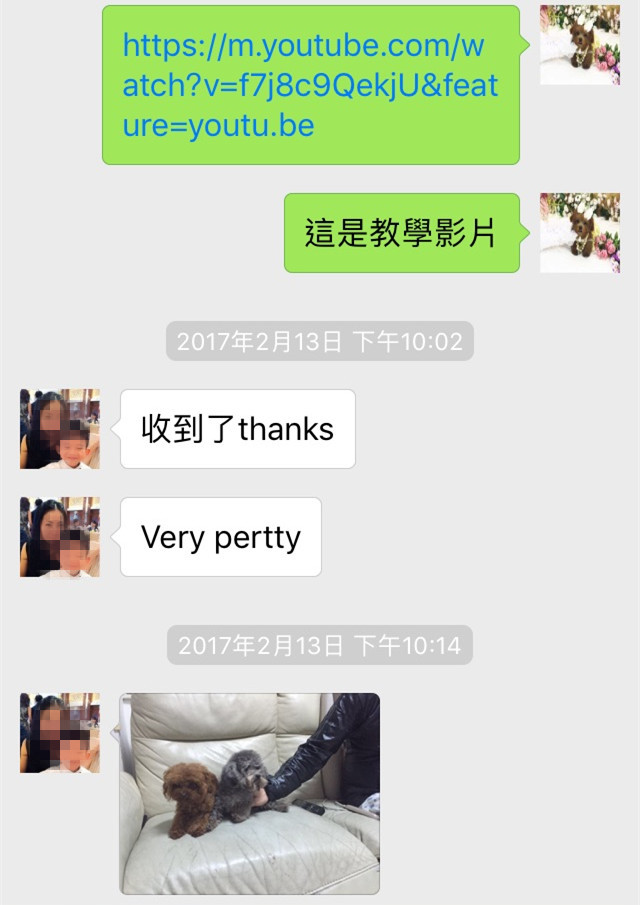Image resolution: width=640 pixels, height=905 pixels.
Task: Tap profile picture next to 這是教學影片 bubble
Action: click(x=579, y=233)
